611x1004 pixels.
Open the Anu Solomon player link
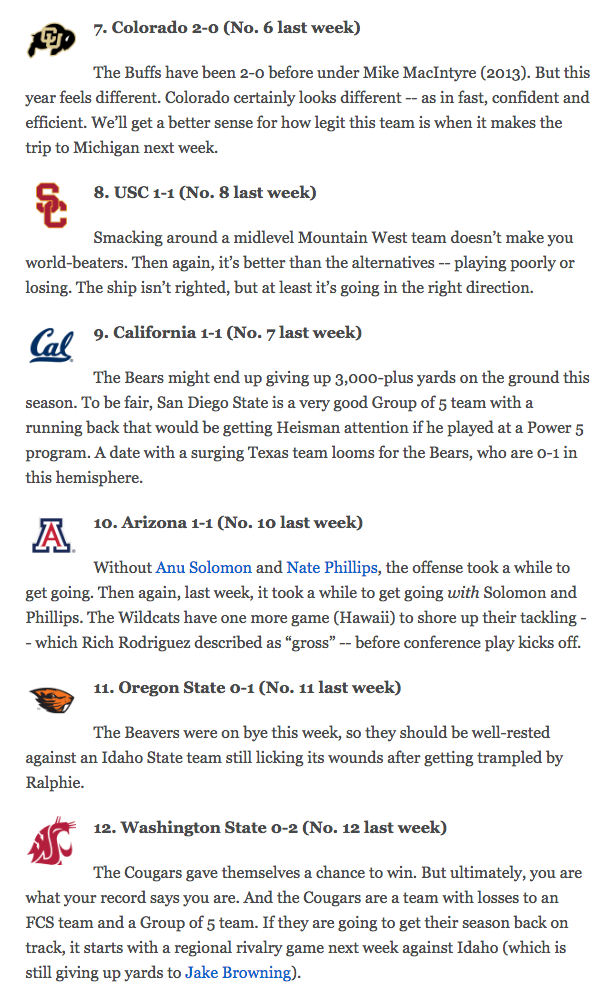(204, 568)
